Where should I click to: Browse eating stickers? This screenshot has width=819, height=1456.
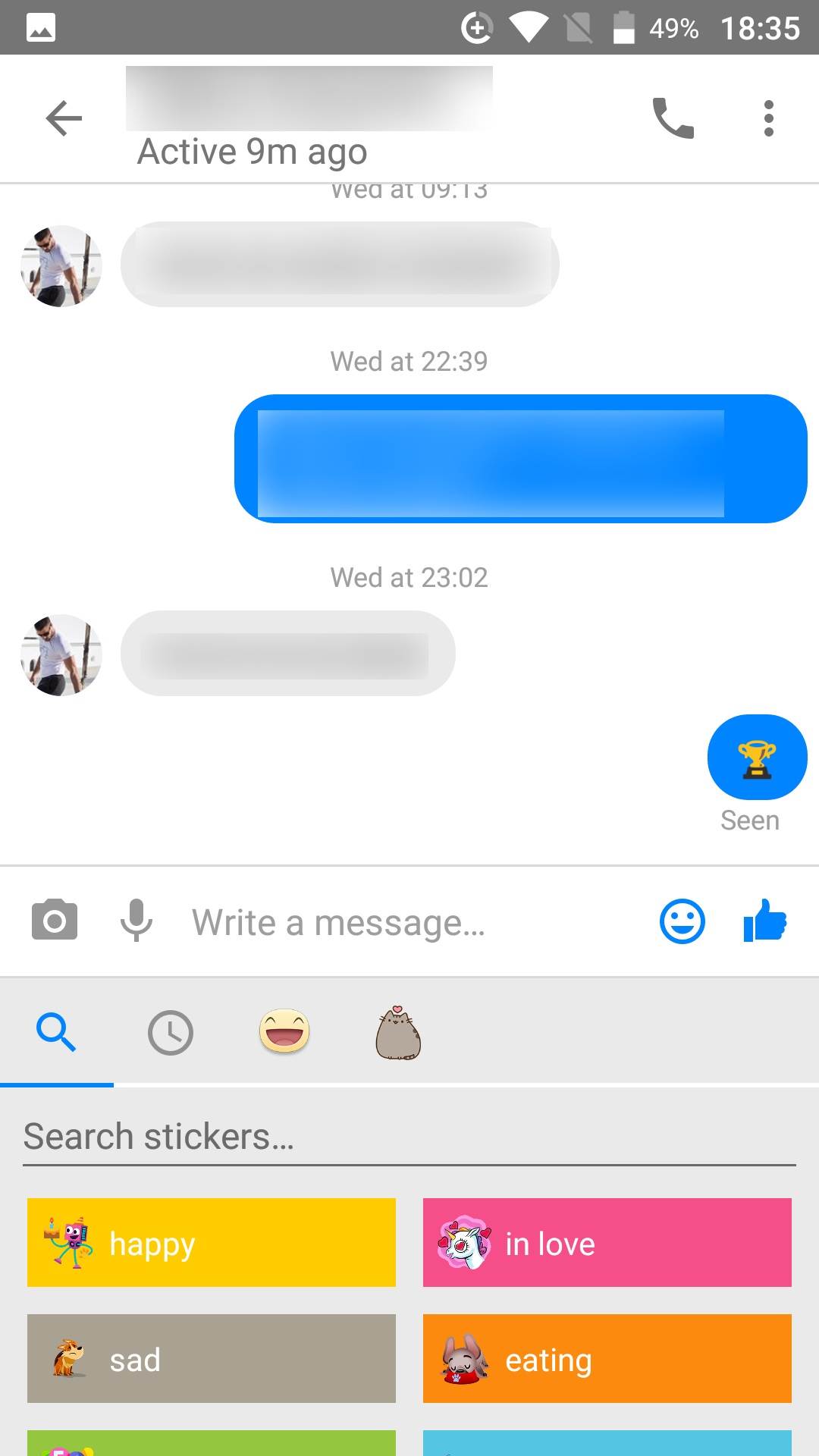607,1359
